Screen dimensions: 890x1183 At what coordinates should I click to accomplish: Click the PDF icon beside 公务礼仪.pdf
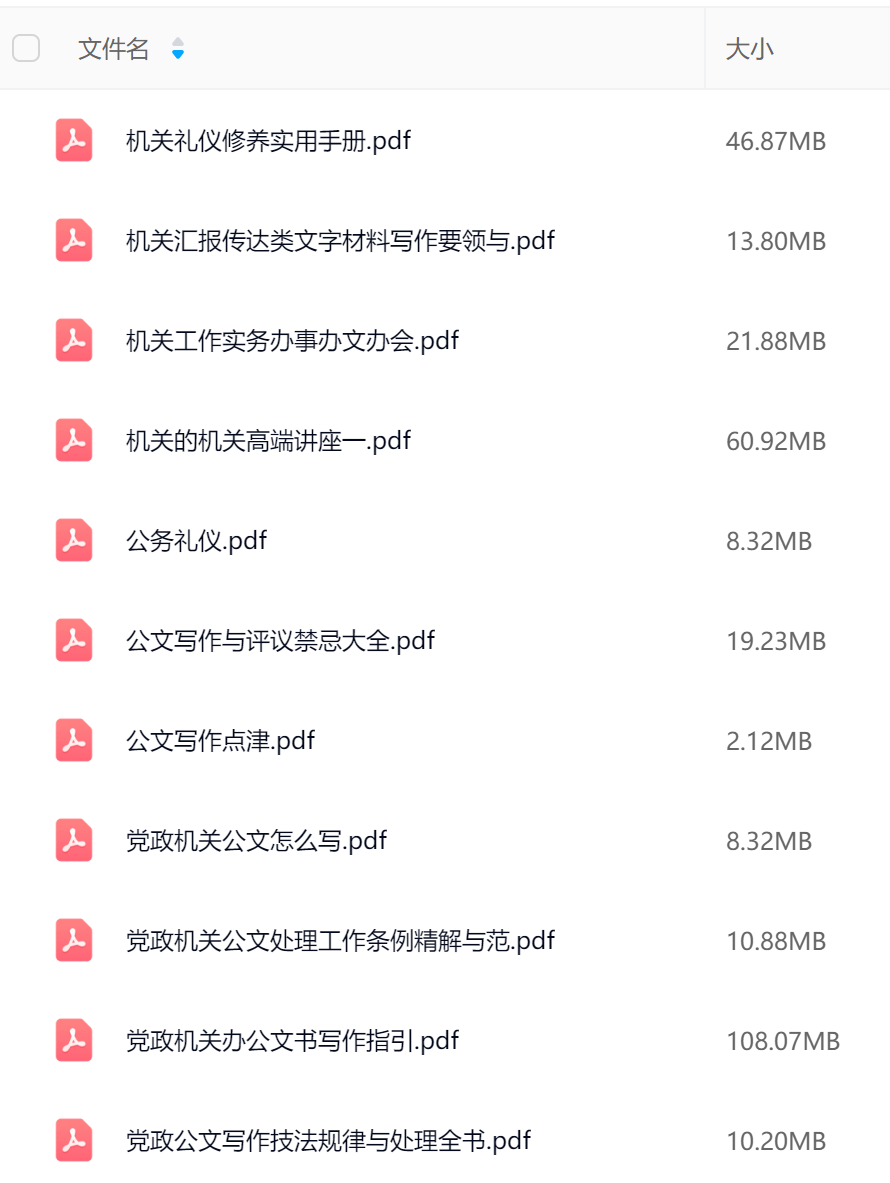pos(74,541)
